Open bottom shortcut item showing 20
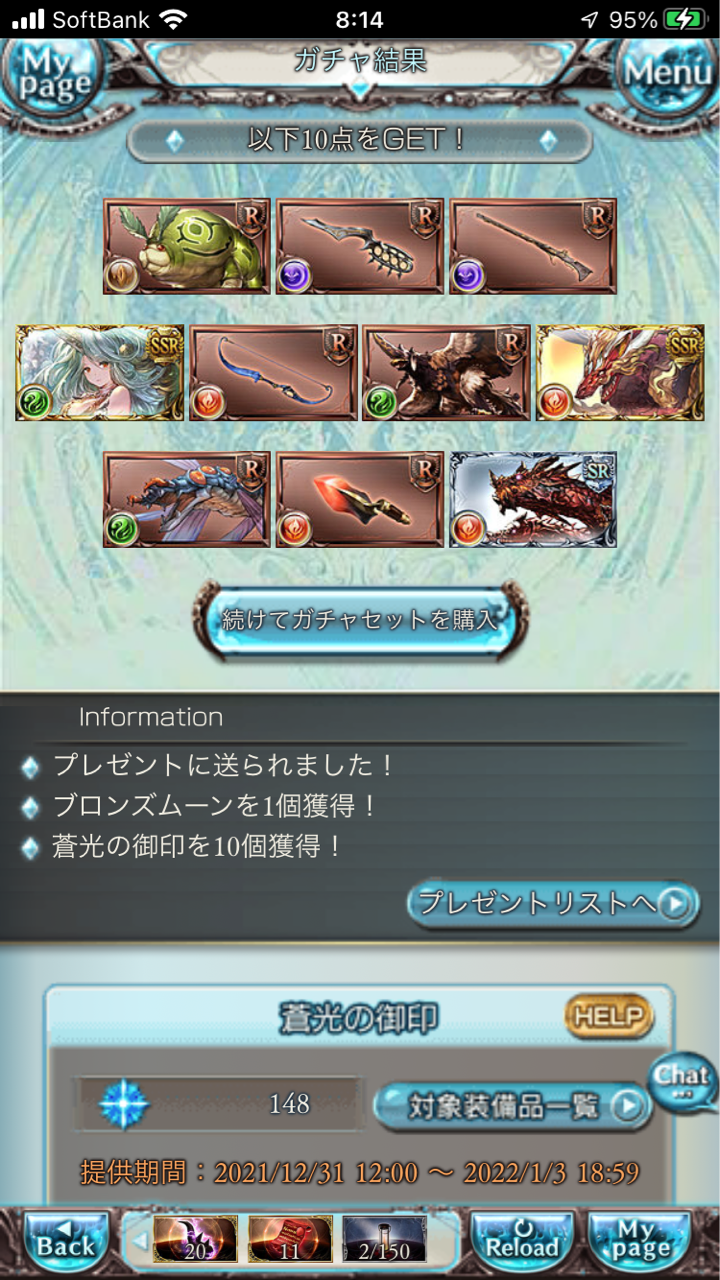720x1280 pixels. point(194,1241)
